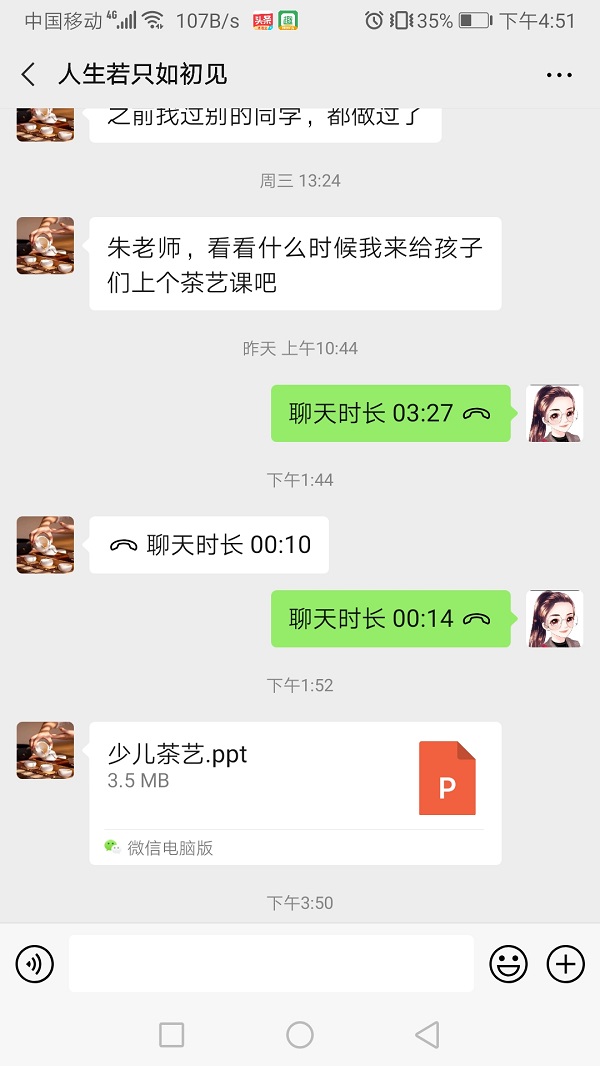Viewport: 600px width, 1066px height.
Task: Tap the 聊天时长 00:14 call bubble
Action: pos(390,619)
